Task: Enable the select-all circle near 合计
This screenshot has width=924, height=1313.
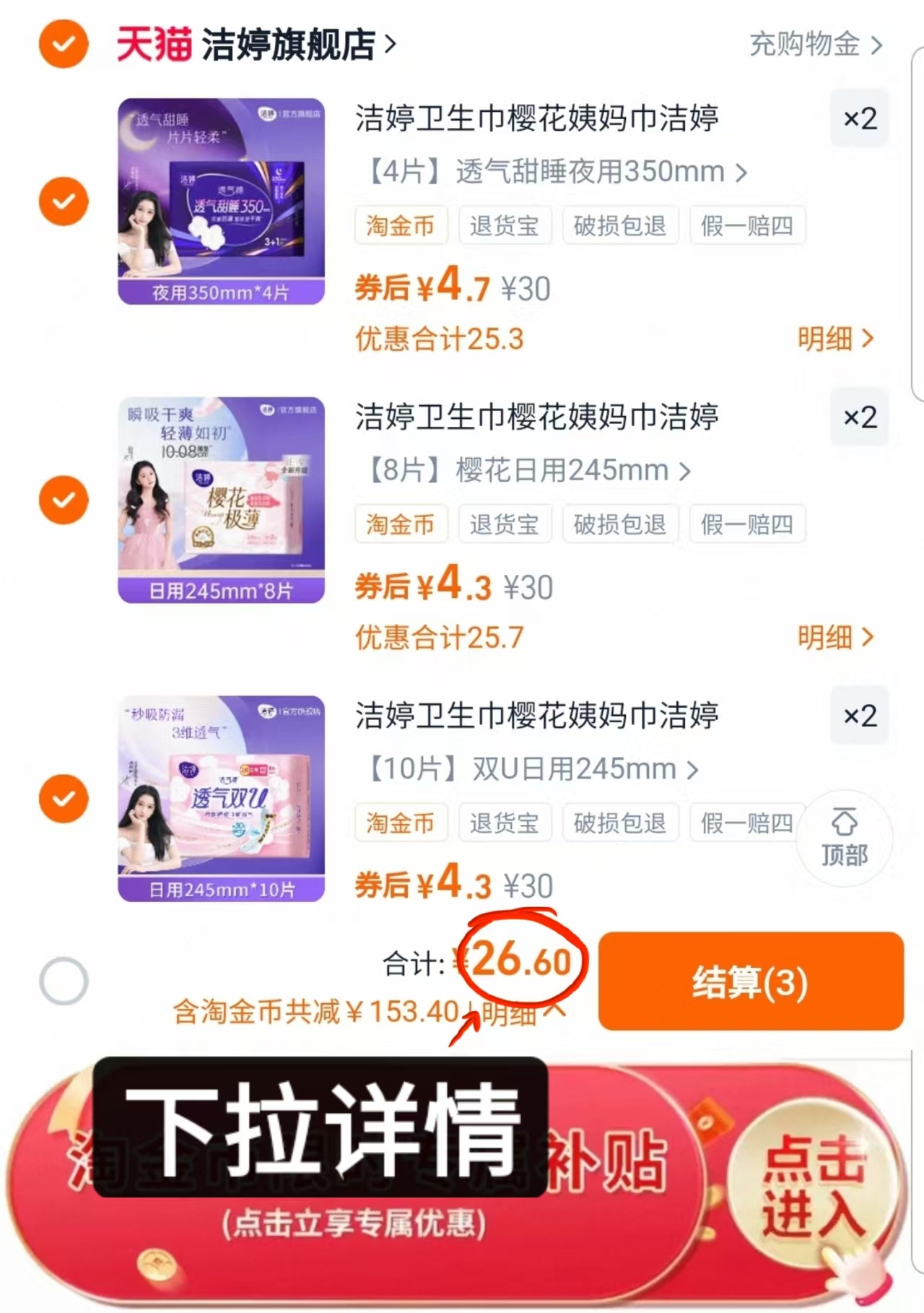Action: point(64,981)
